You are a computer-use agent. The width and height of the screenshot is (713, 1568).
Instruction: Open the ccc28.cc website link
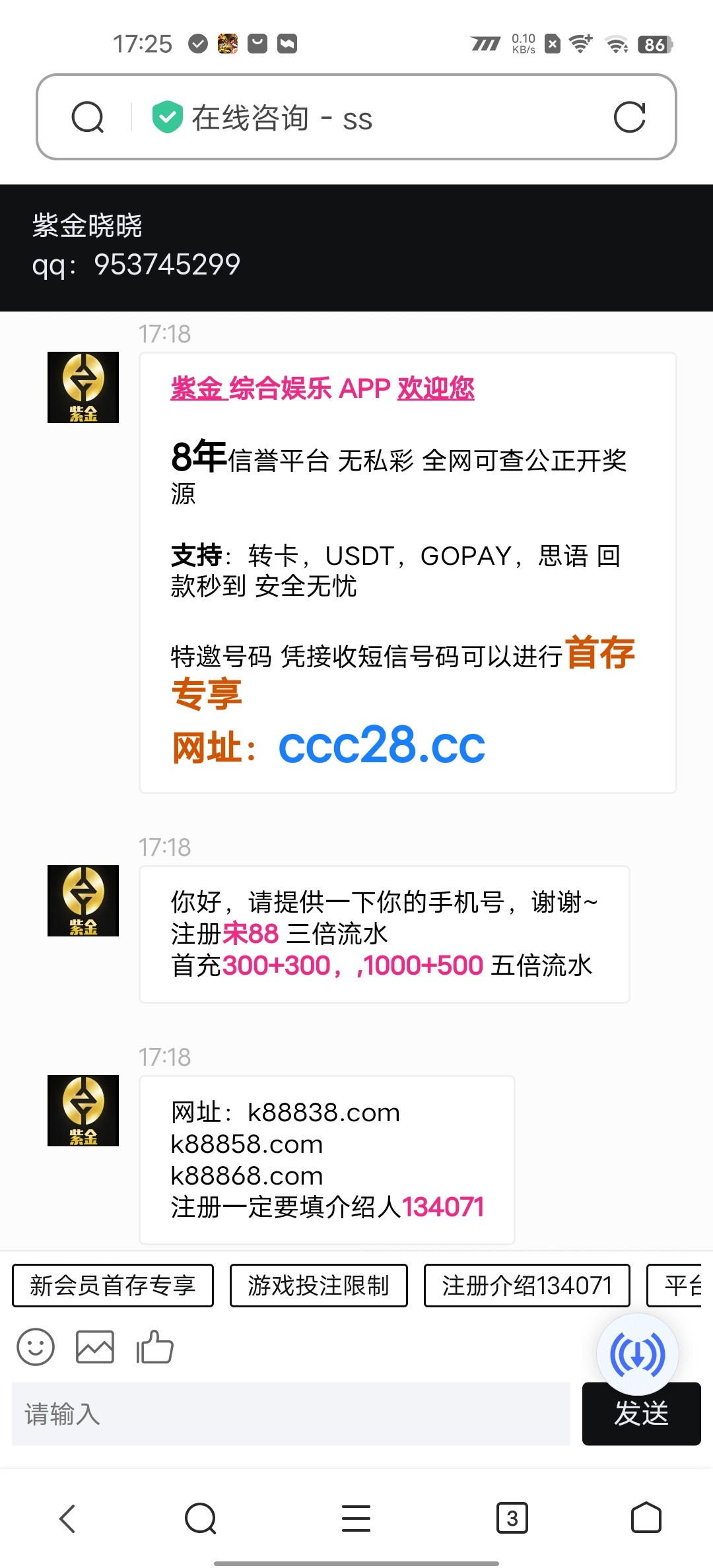(382, 746)
